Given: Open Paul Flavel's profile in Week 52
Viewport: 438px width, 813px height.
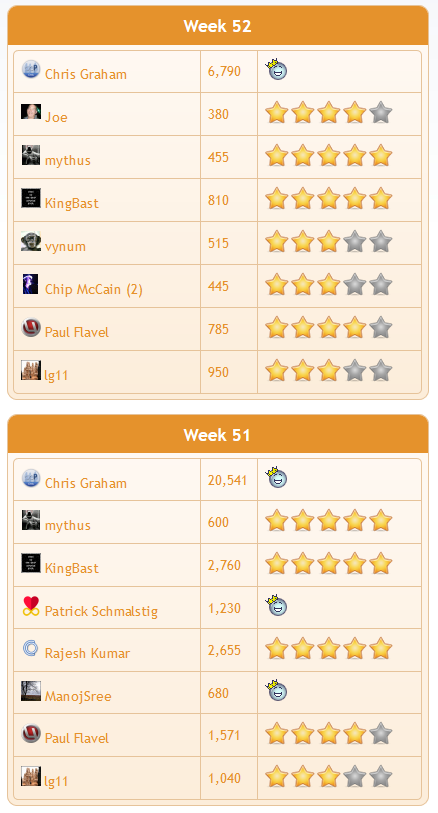Looking at the screenshot, I should [77, 332].
